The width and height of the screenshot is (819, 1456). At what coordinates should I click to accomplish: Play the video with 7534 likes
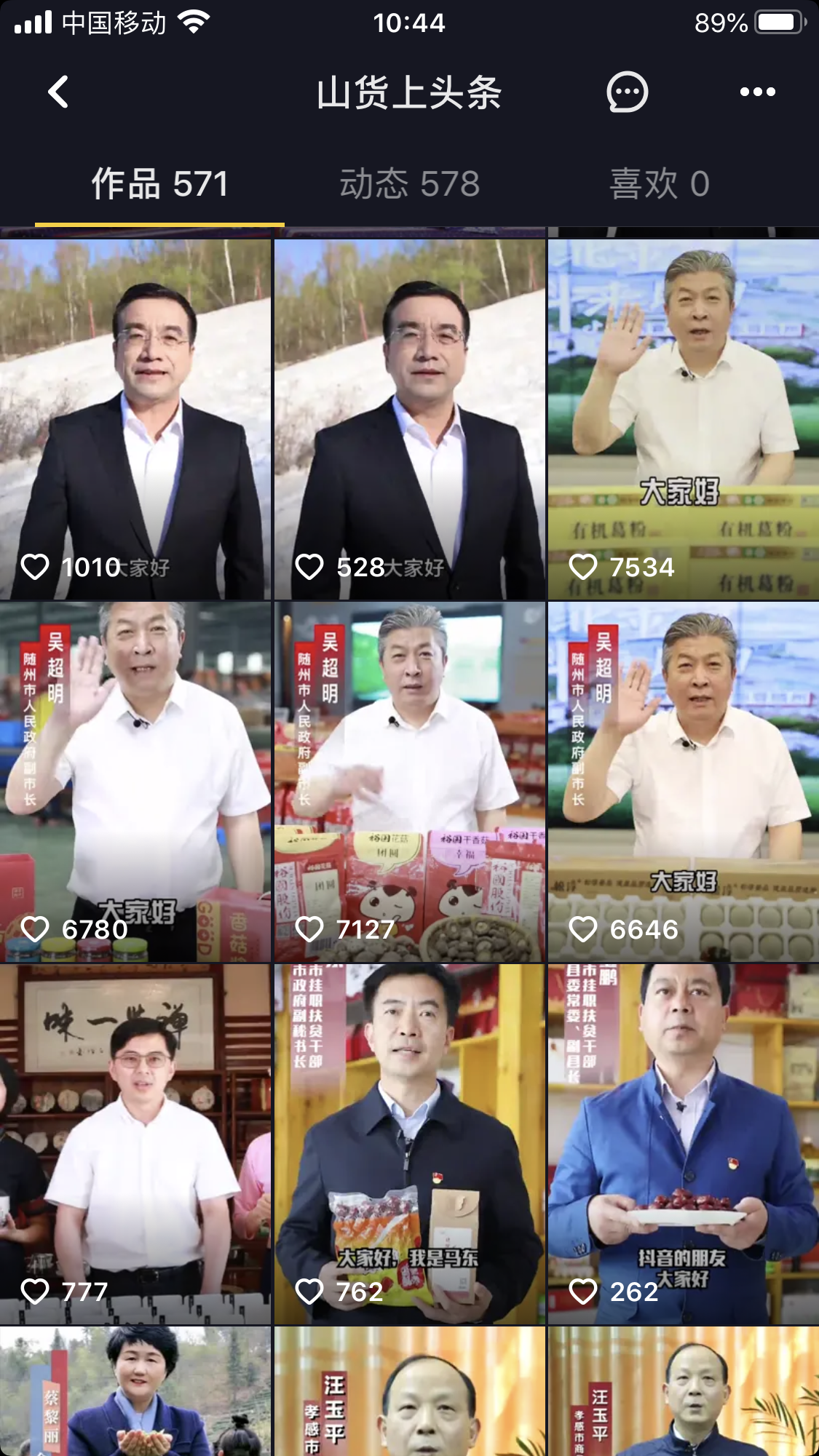[x=683, y=419]
